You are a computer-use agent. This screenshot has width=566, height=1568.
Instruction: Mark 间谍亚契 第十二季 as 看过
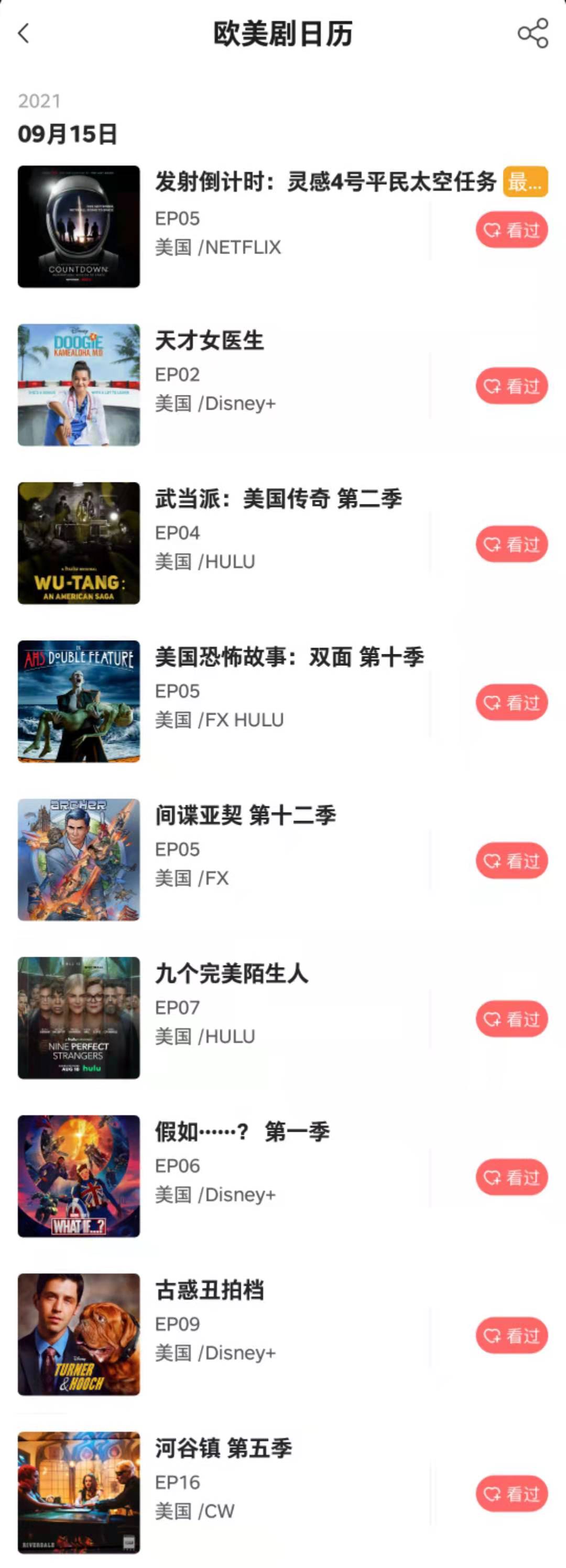point(511,860)
